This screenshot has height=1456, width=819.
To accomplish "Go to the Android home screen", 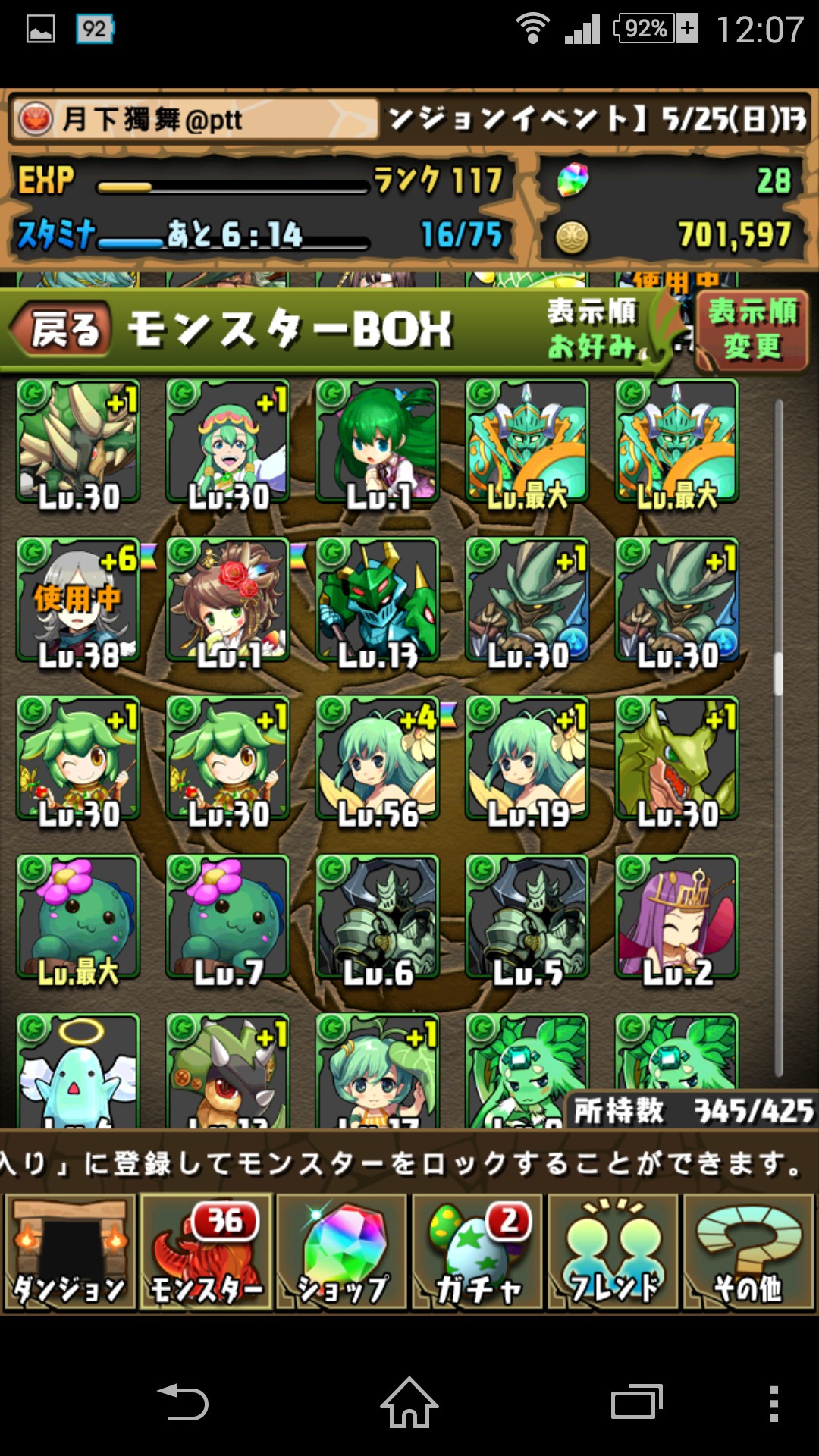I will coord(409,1403).
